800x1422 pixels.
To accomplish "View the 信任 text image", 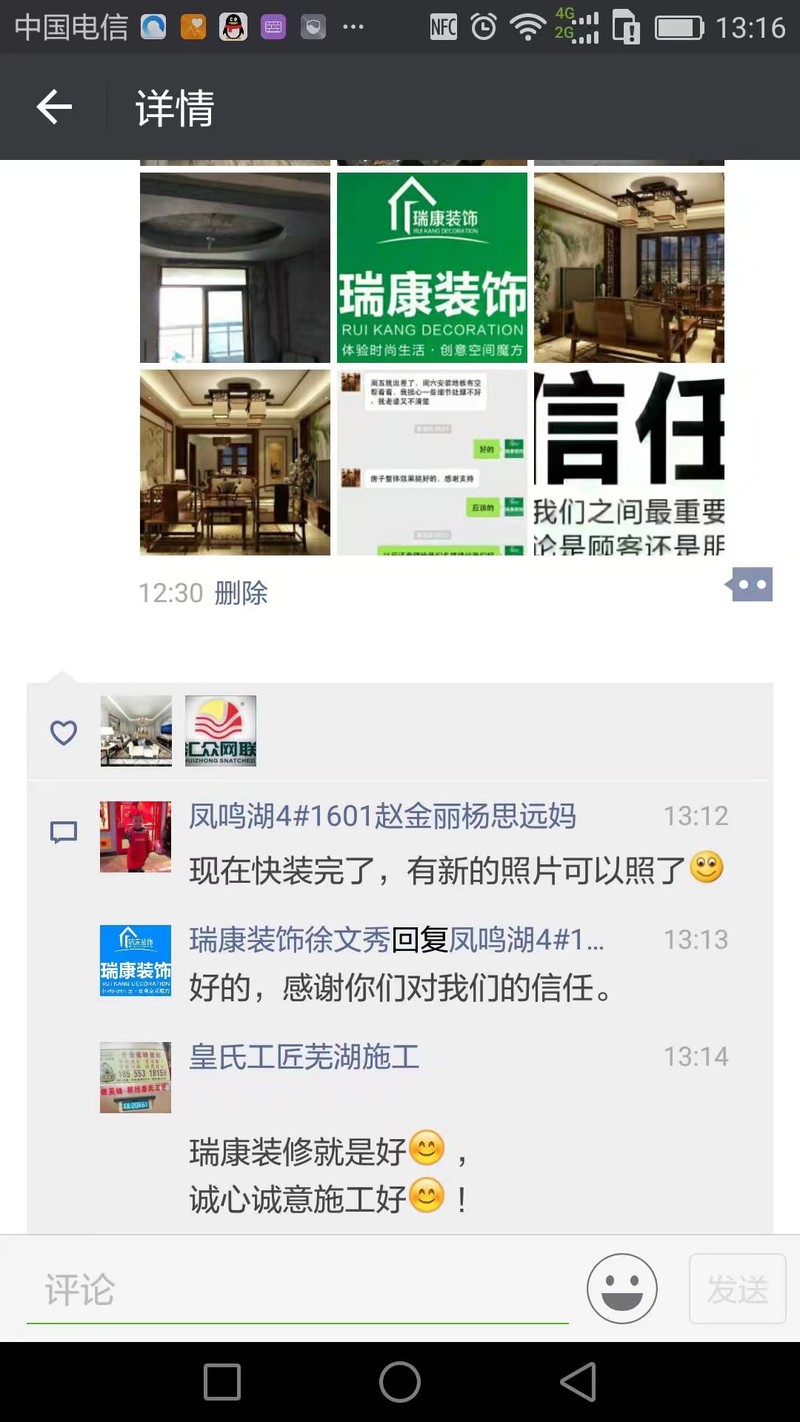I will pos(628,462).
